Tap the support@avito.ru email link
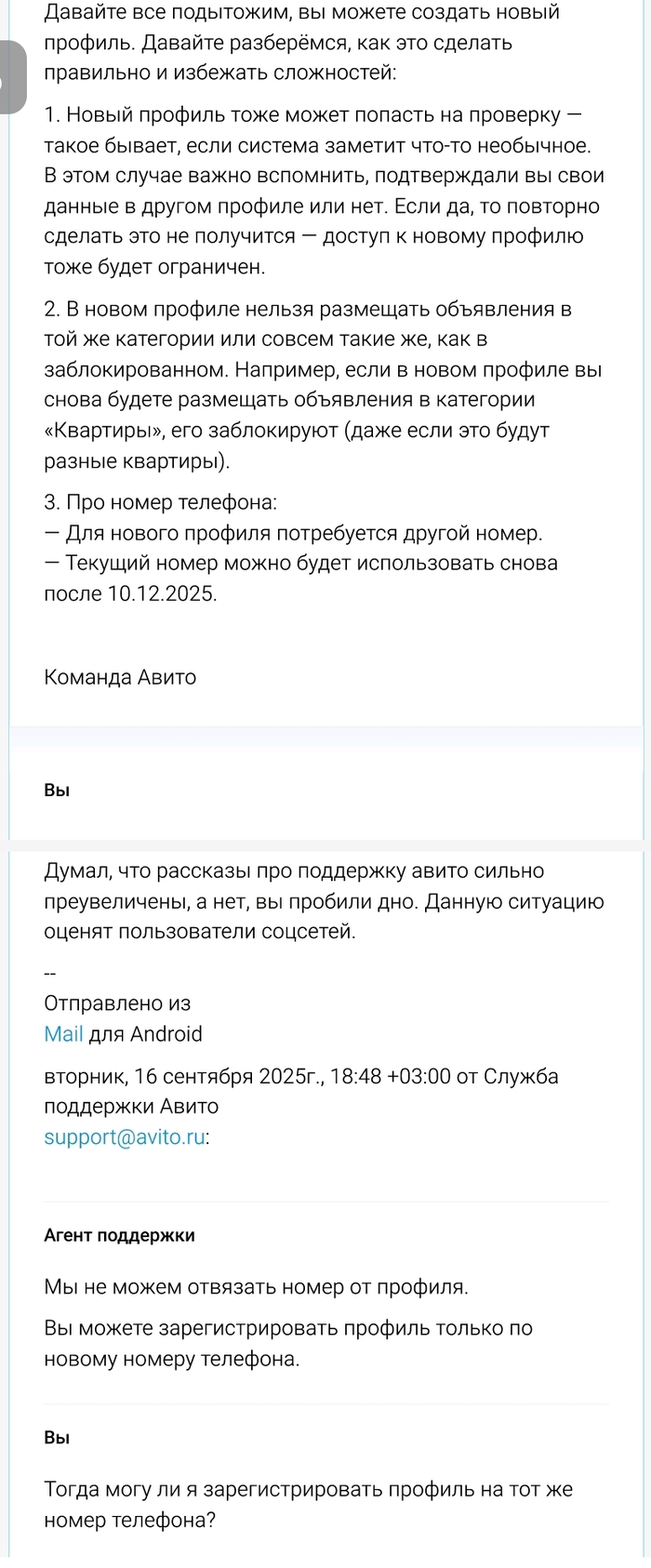 pos(125,1136)
